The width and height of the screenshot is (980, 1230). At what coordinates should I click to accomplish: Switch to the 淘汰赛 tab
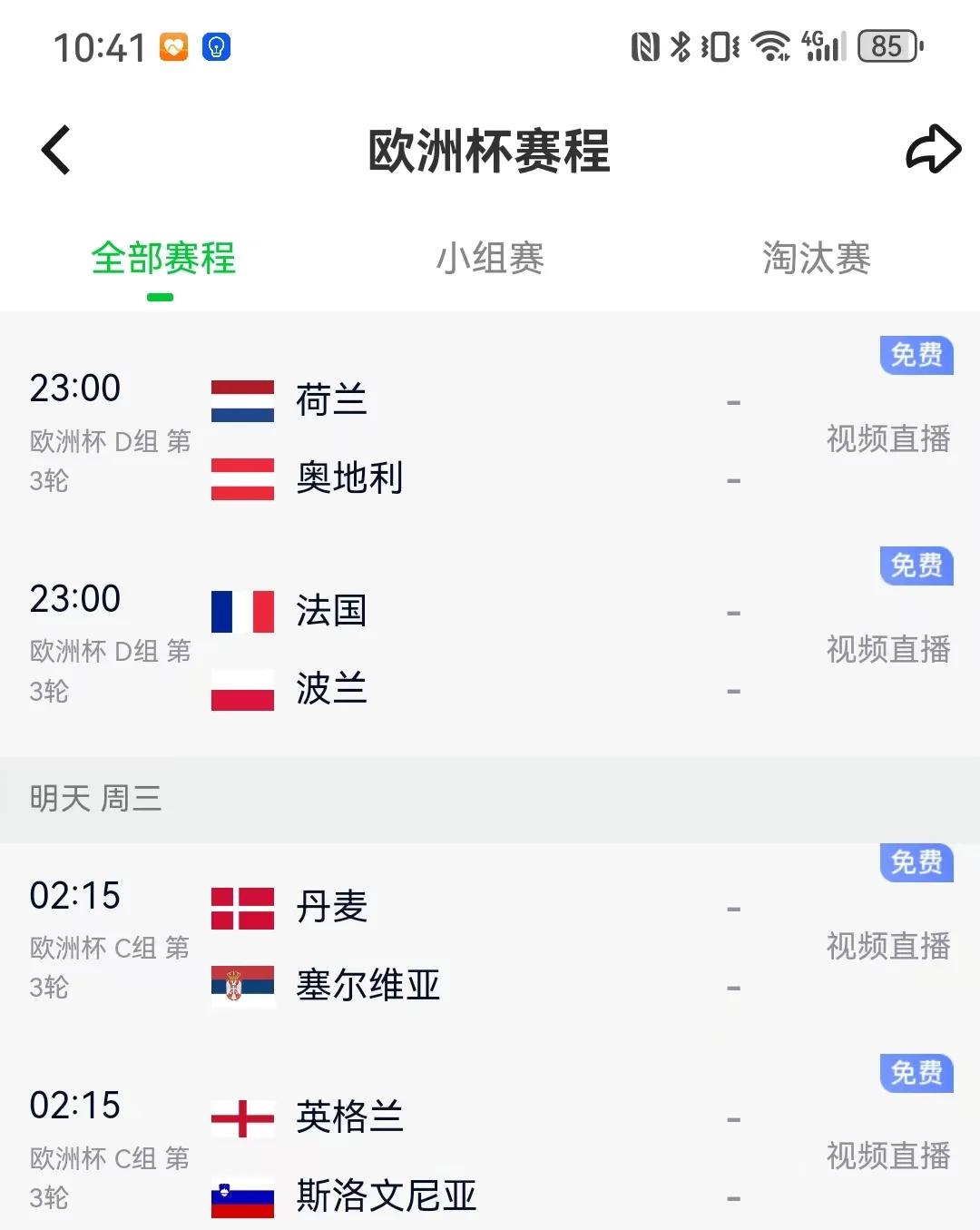[815, 259]
